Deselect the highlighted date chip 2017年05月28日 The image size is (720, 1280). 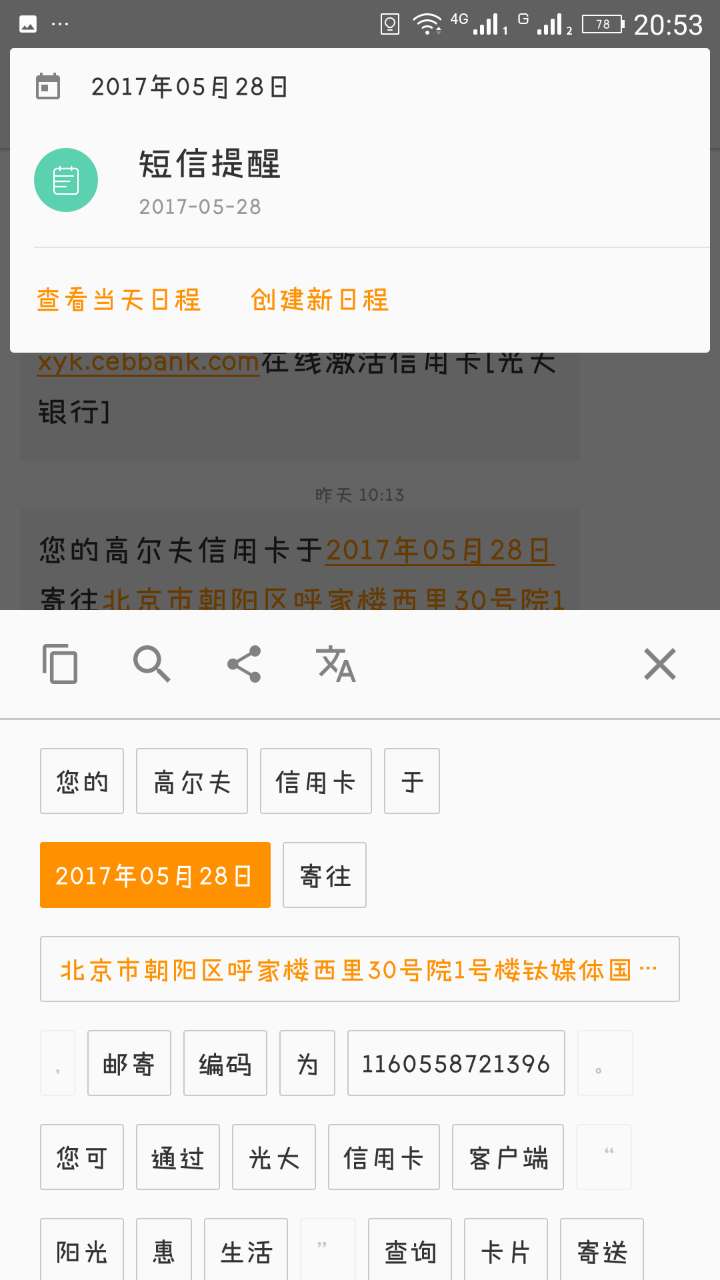point(155,875)
